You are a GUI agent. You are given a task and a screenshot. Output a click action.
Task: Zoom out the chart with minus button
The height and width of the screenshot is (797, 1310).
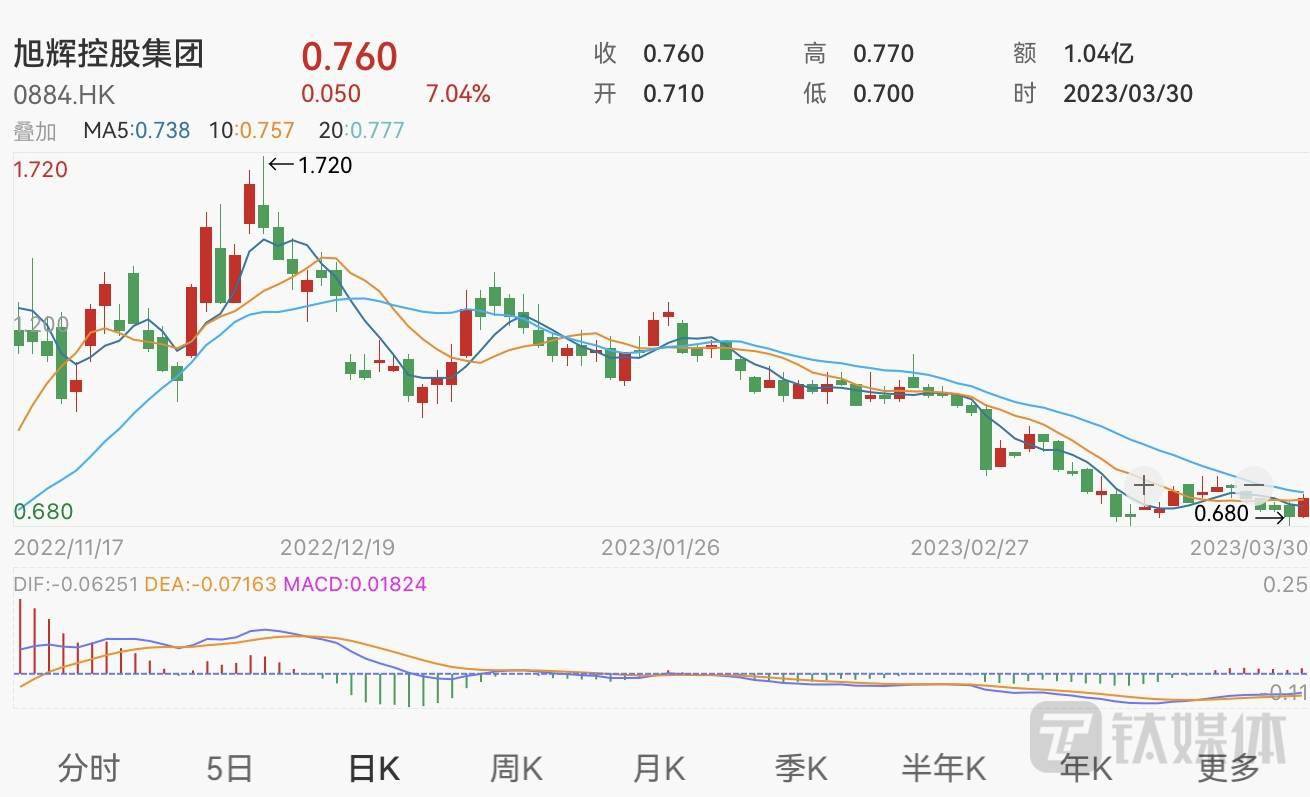1253,486
